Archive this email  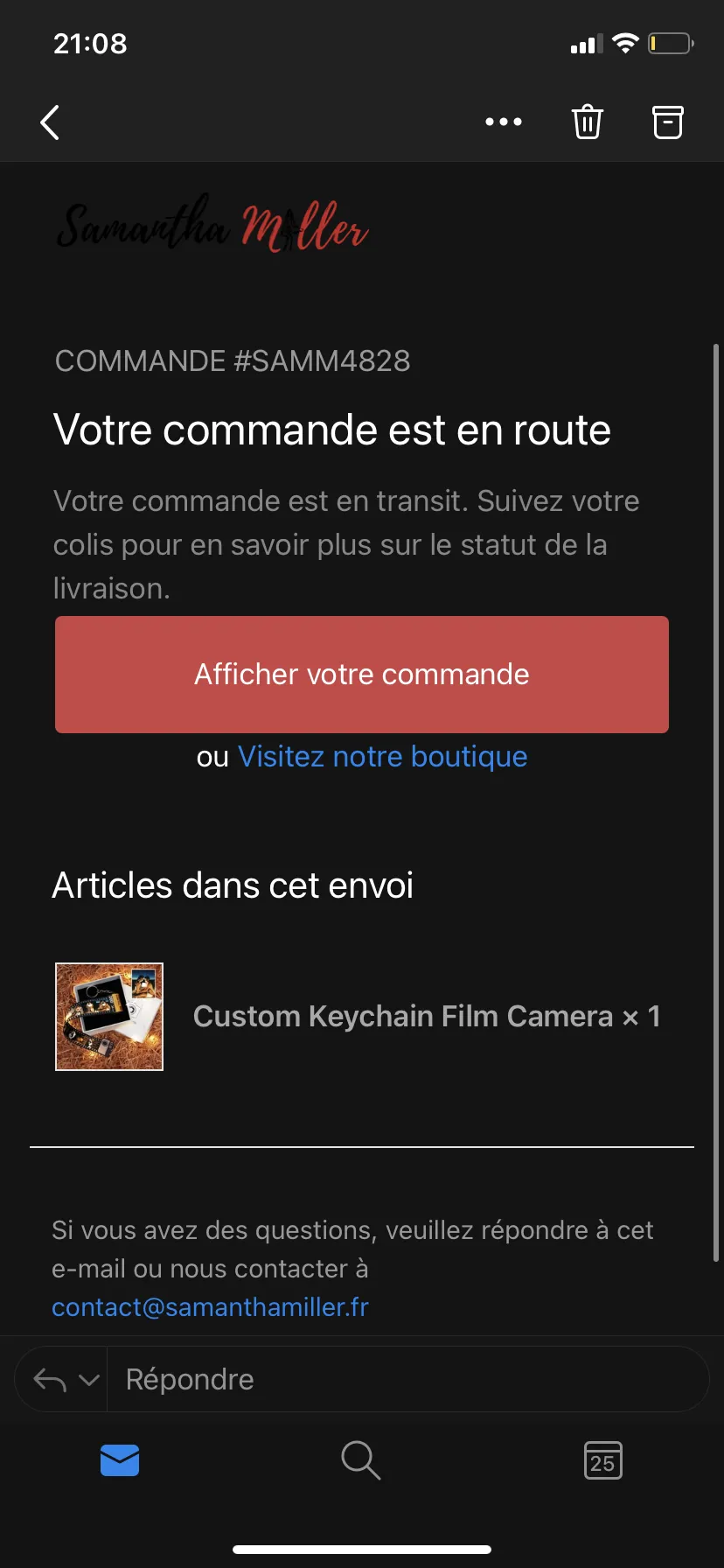(668, 122)
